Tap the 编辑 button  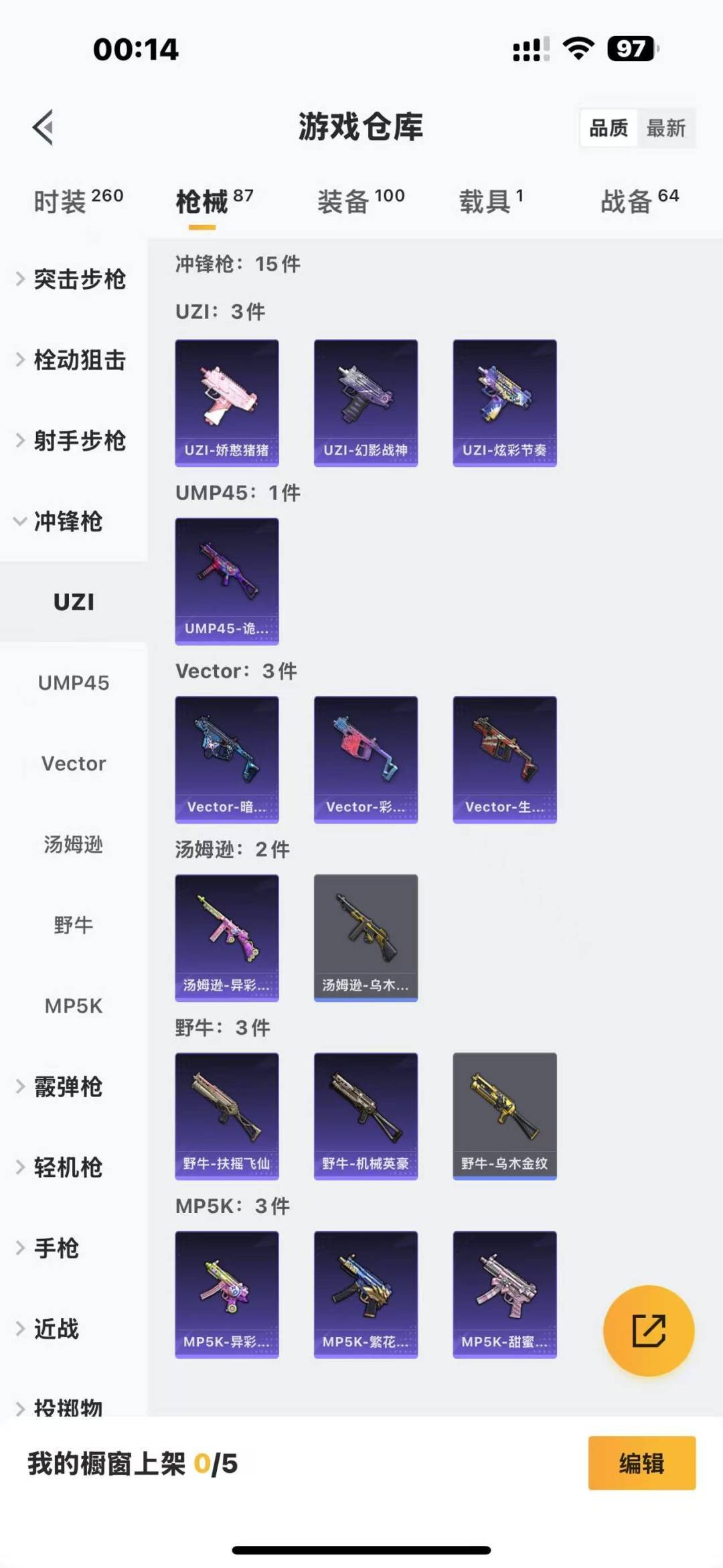pyautogui.click(x=641, y=1464)
